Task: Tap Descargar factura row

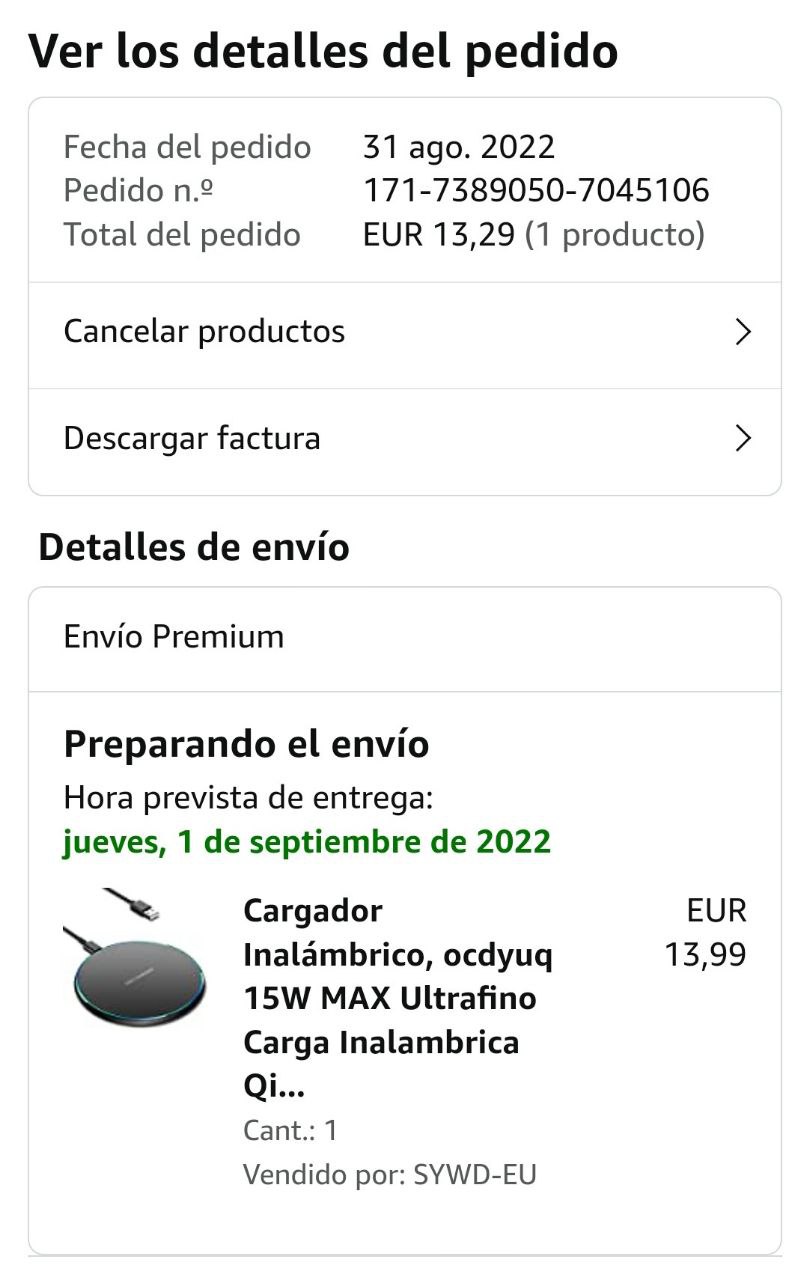Action: 404,439
